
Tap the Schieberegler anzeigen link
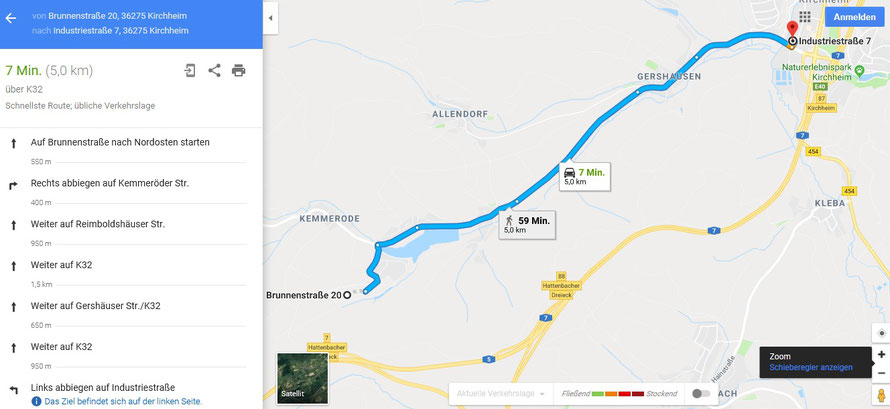pos(811,368)
